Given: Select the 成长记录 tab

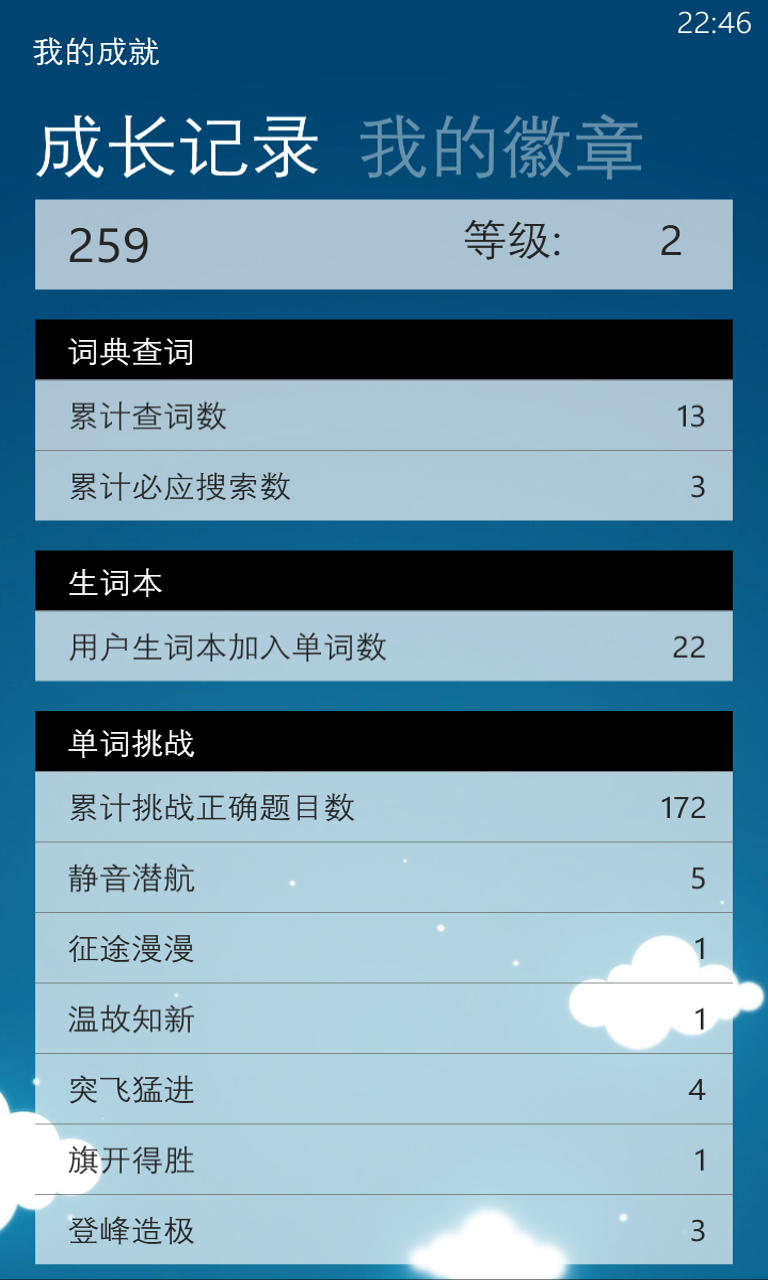Looking at the screenshot, I should pos(177,148).
